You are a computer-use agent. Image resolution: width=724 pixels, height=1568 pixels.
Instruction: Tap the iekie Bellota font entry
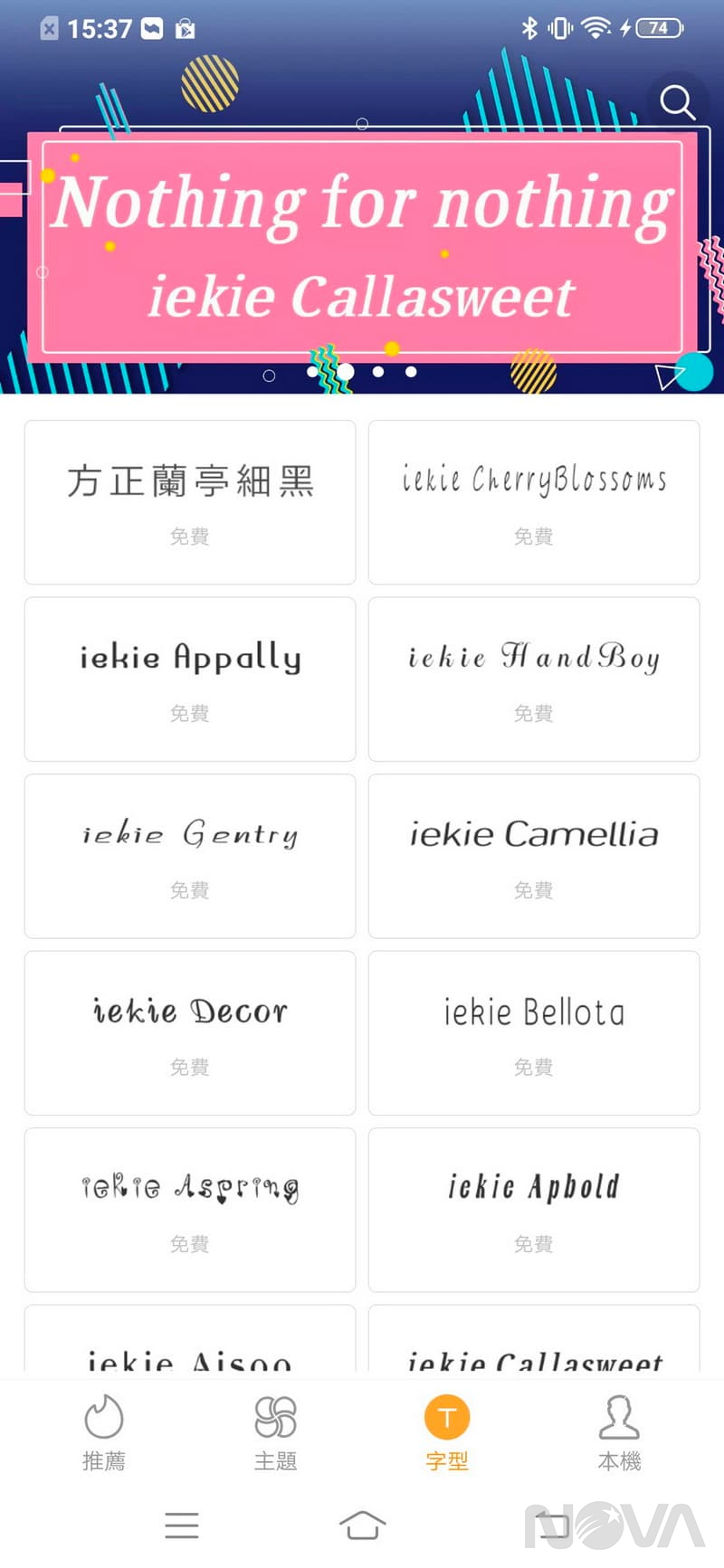[x=533, y=1031]
